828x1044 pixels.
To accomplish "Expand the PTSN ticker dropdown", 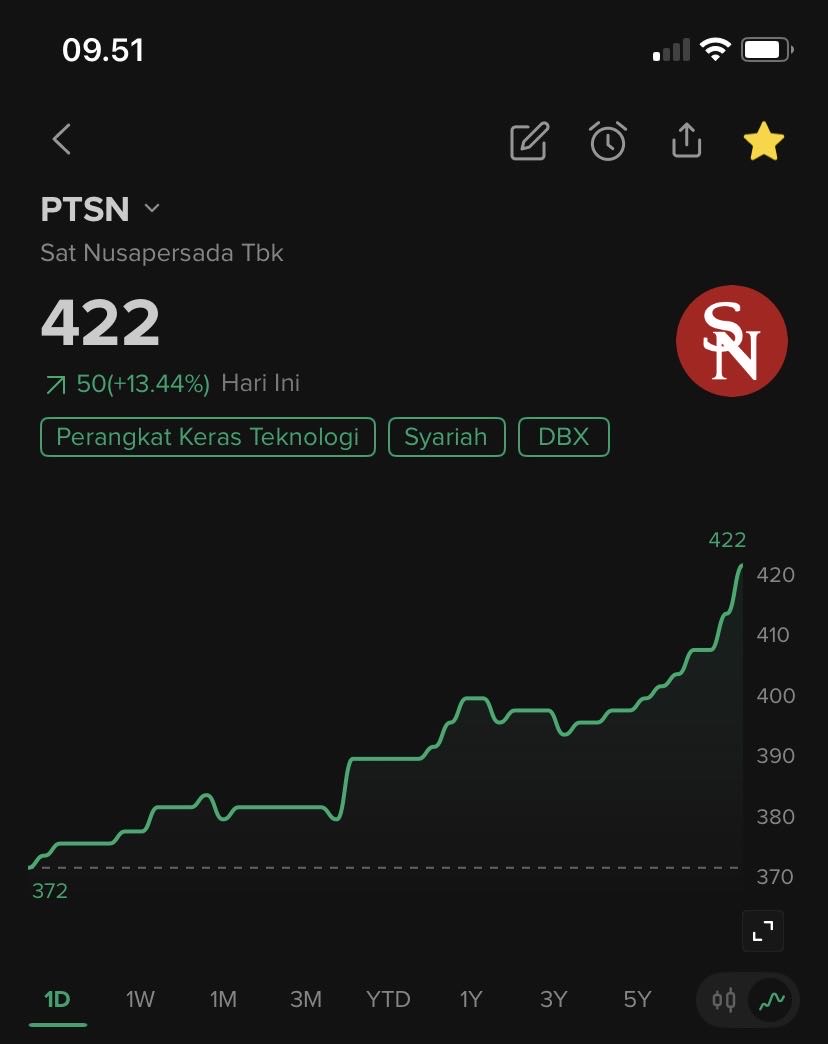I will click(152, 209).
